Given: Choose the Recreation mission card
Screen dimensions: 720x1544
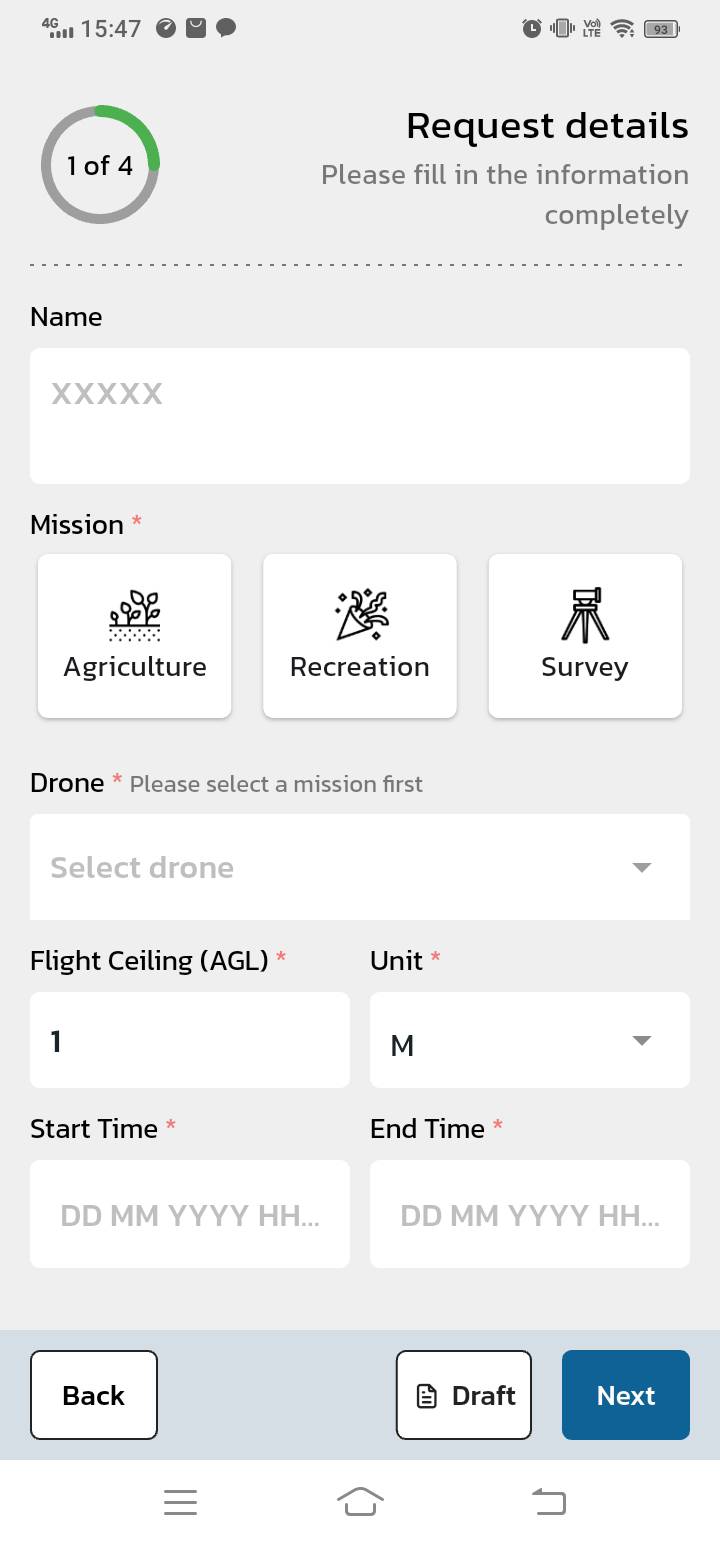Looking at the screenshot, I should click(x=360, y=636).
